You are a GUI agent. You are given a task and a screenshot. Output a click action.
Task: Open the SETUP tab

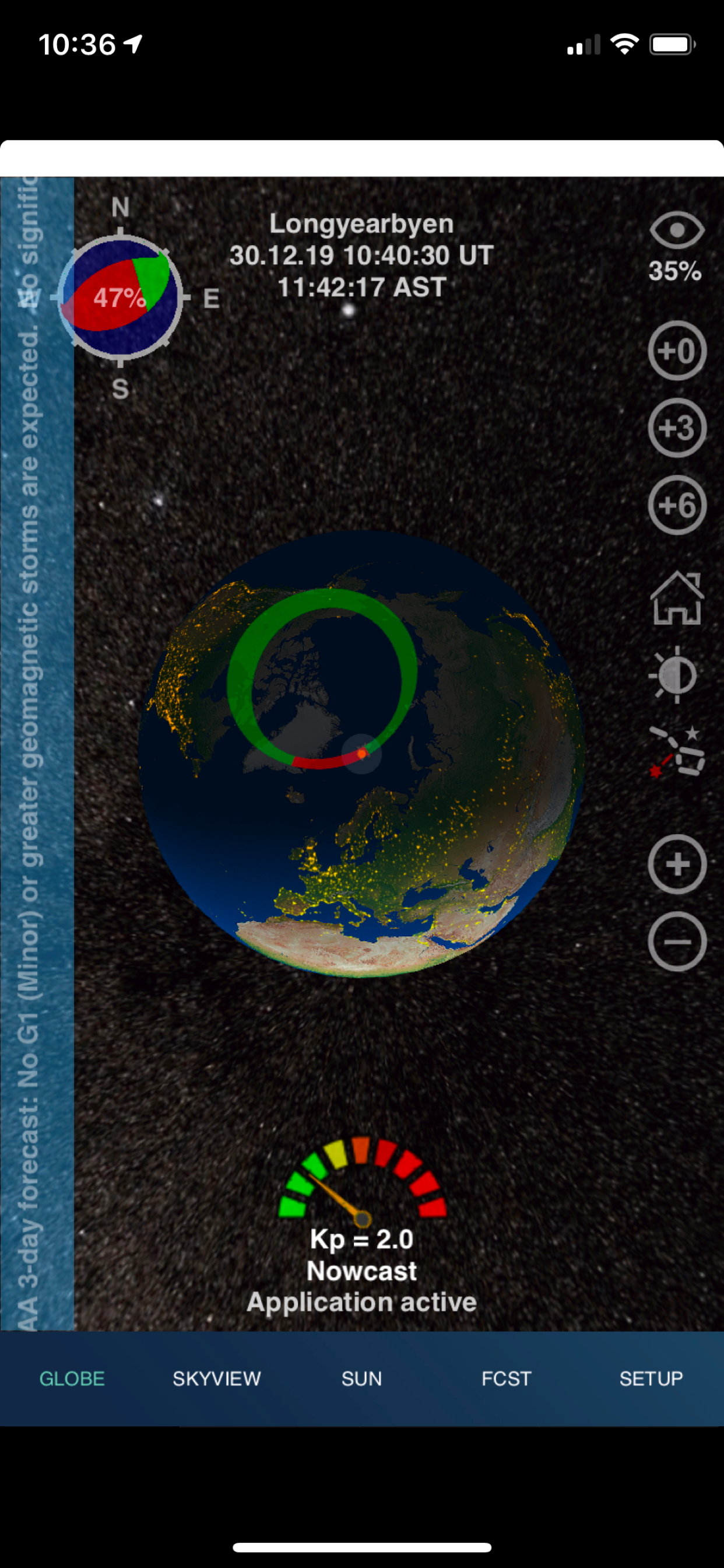651,1380
